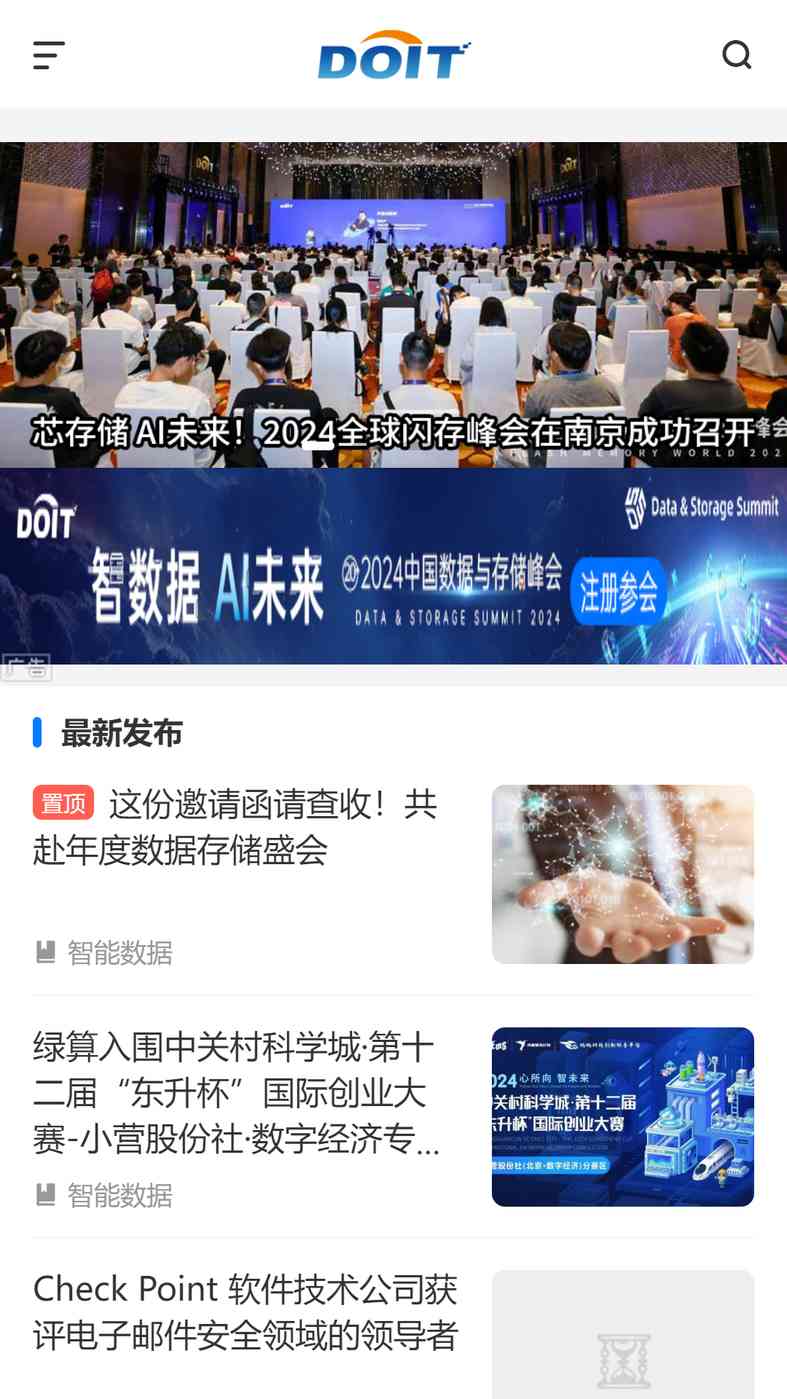Read the article 绿算入围中关村科学城

coord(236,1092)
